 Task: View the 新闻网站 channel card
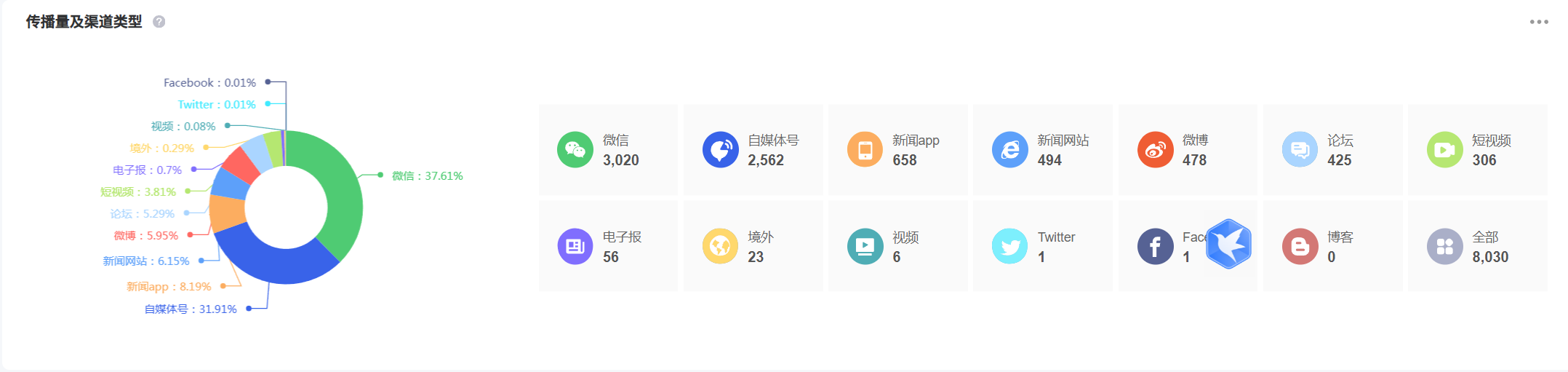1042,149
